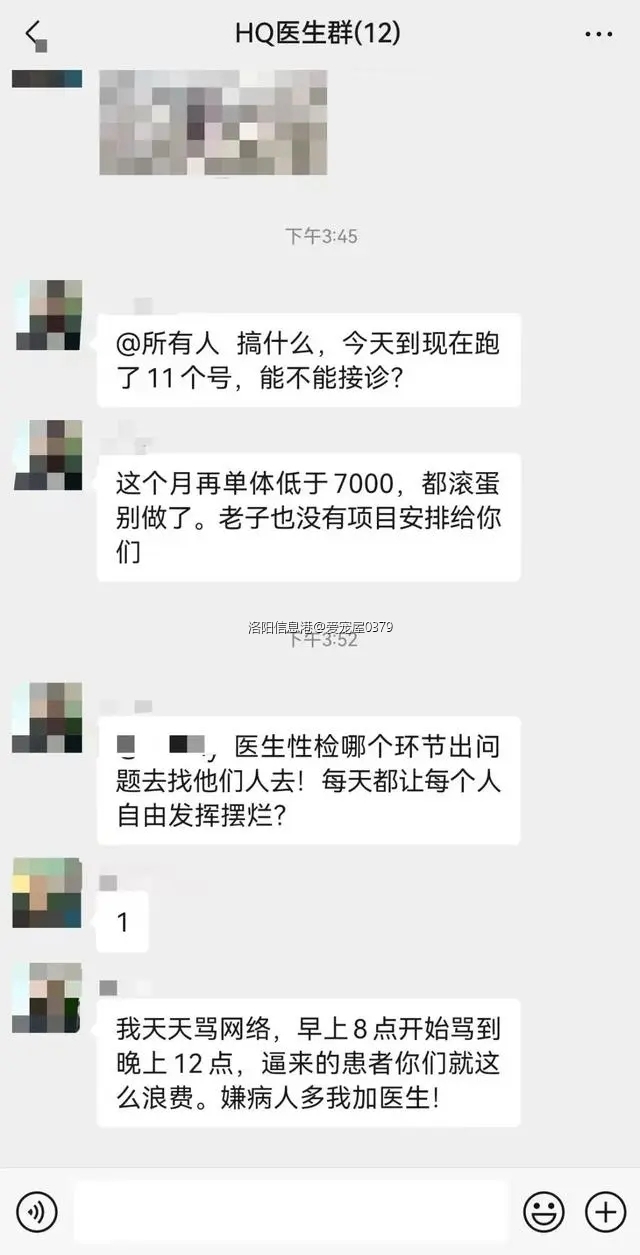The height and width of the screenshot is (1255, 640).
Task: Open the blurred image message at top
Action: [212, 122]
